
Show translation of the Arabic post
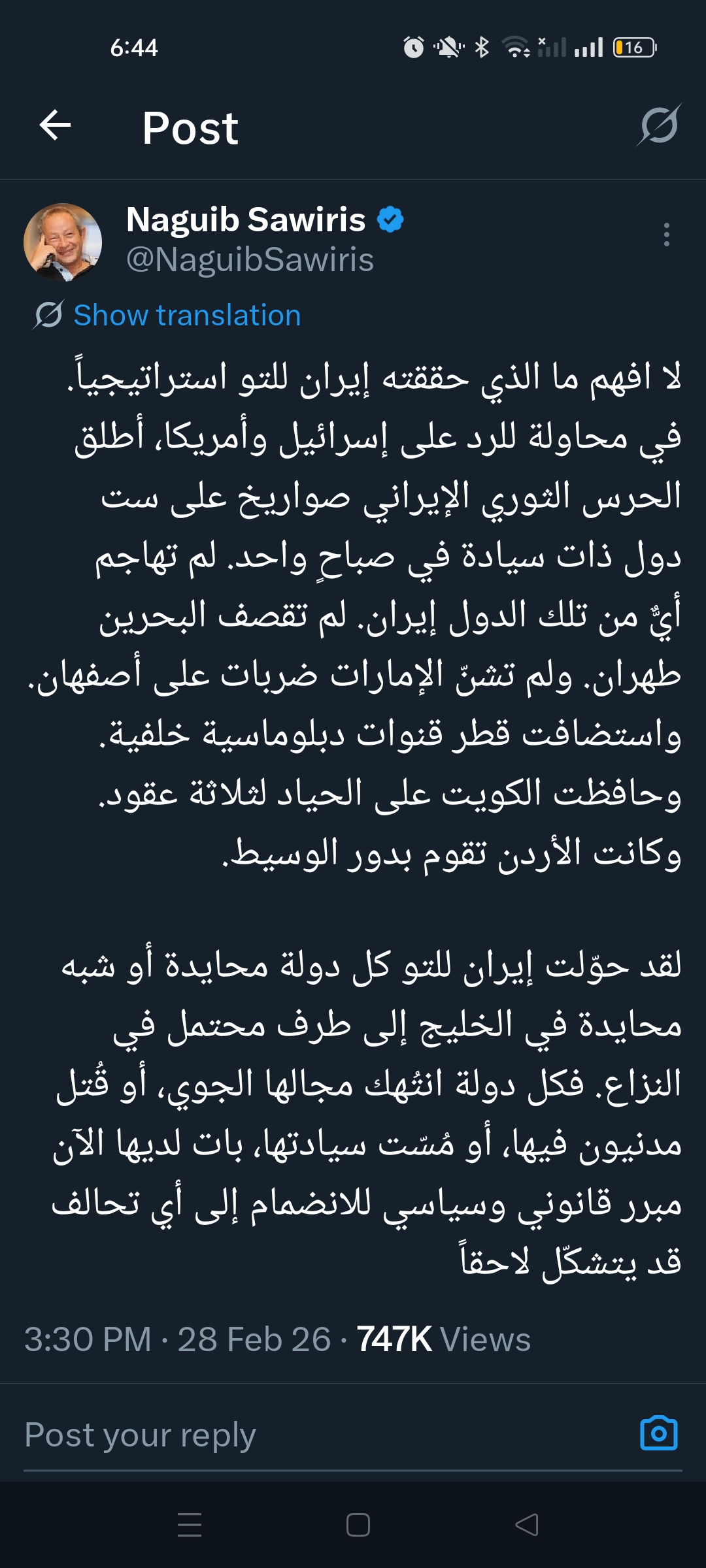point(186,316)
